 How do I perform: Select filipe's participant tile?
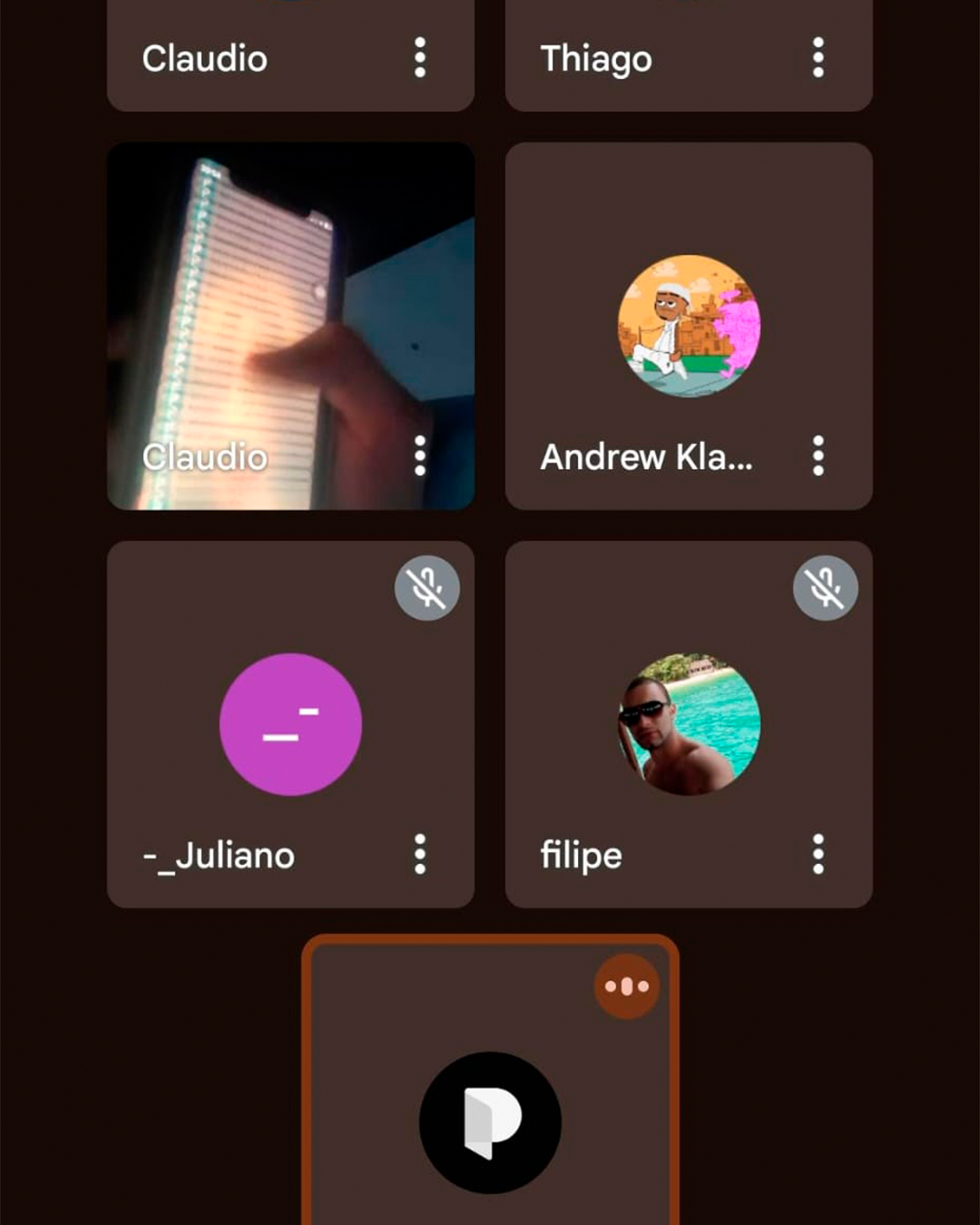tap(689, 724)
